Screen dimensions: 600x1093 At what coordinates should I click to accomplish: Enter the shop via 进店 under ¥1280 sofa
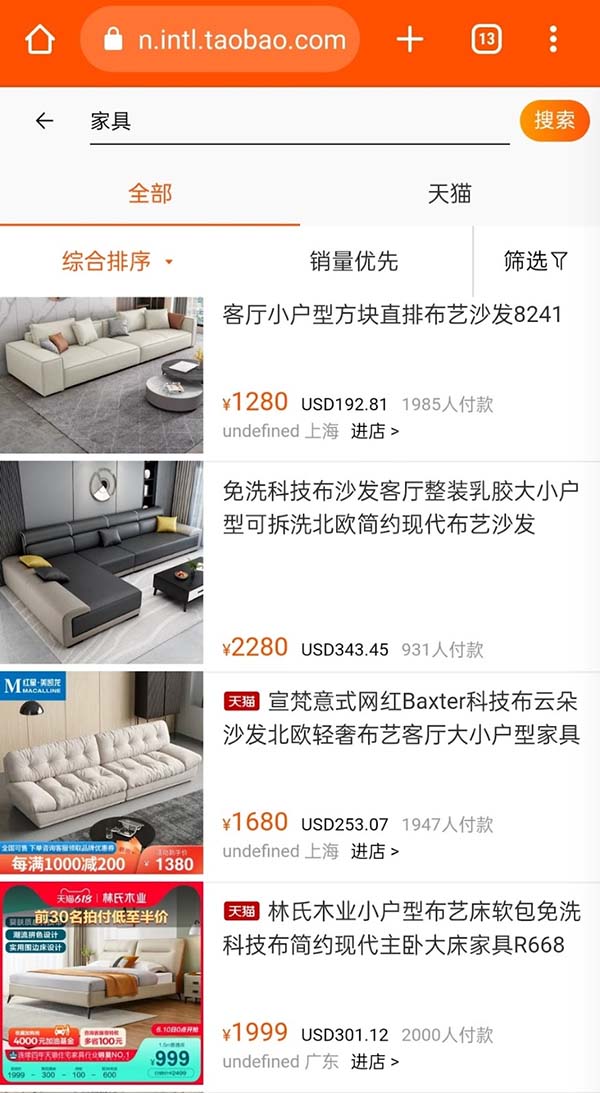pyautogui.click(x=374, y=432)
